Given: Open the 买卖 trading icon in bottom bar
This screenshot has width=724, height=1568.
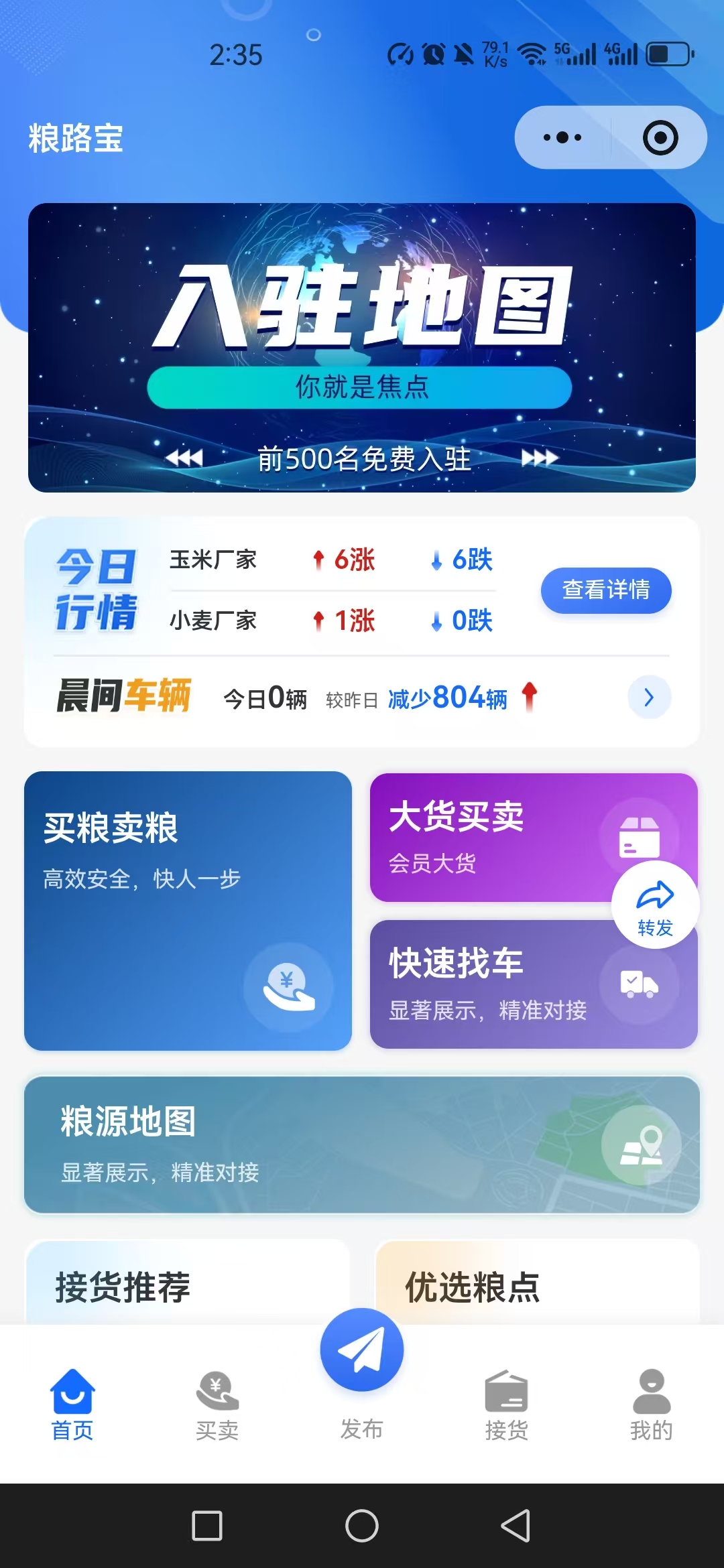Looking at the screenshot, I should click(x=217, y=1392).
